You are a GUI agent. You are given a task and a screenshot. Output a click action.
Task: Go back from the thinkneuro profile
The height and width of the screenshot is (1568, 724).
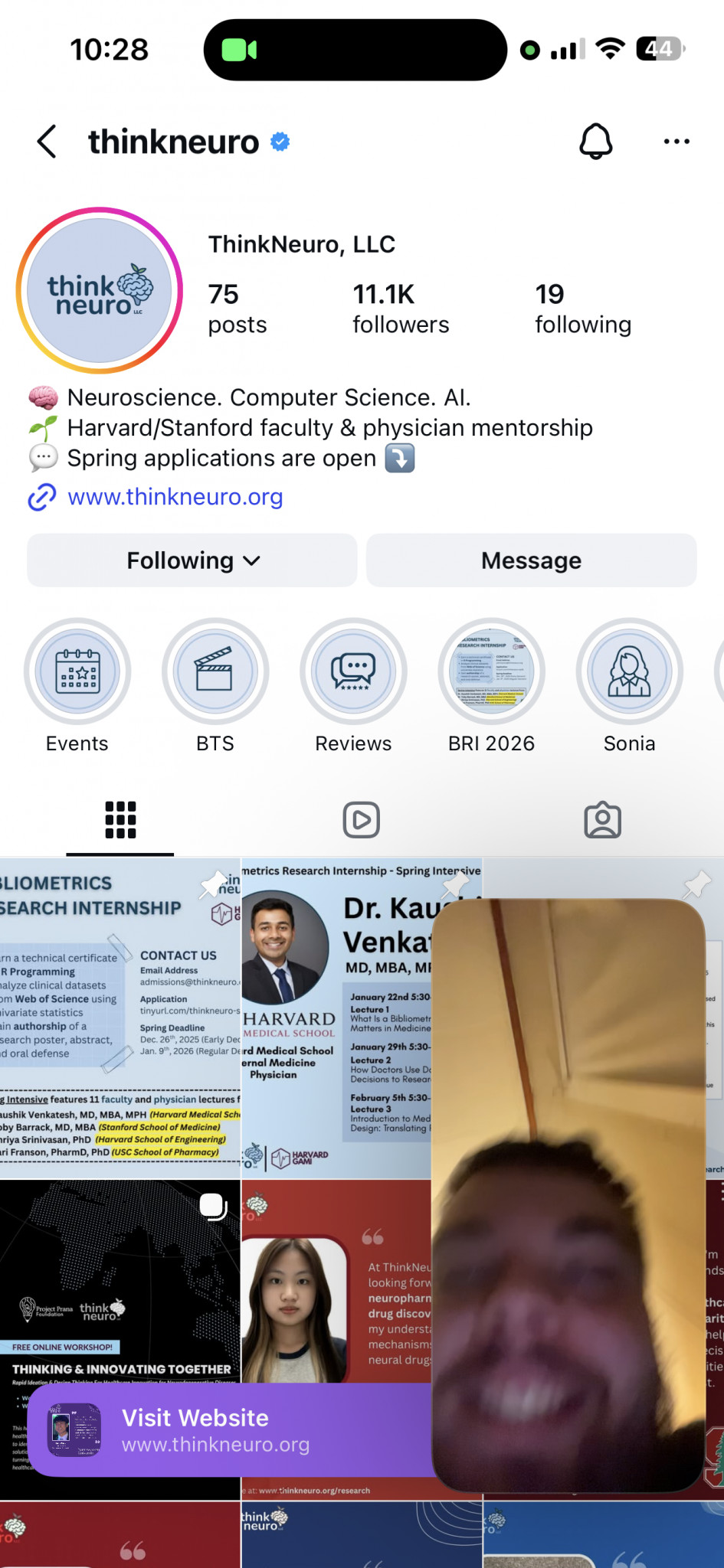click(48, 142)
